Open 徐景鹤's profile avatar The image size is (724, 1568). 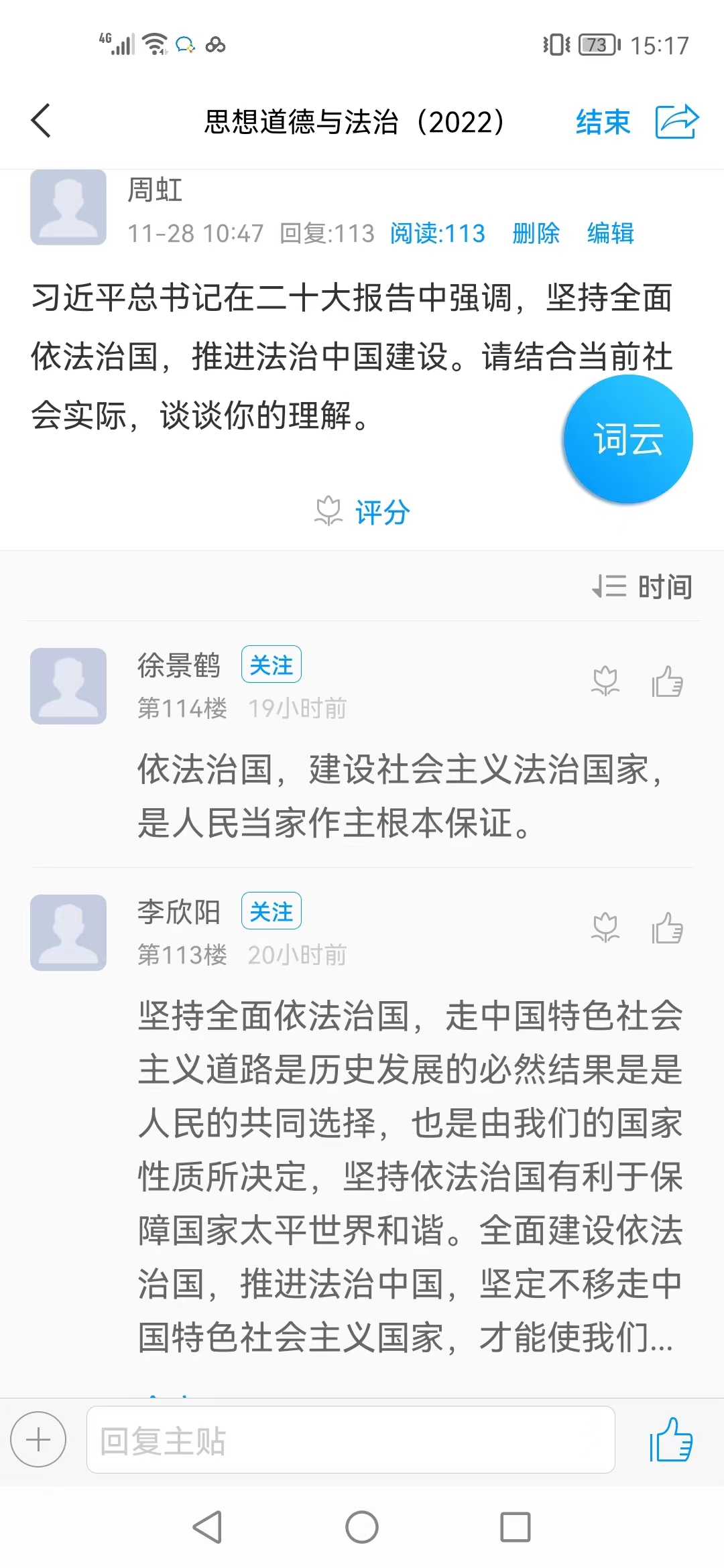(x=68, y=685)
